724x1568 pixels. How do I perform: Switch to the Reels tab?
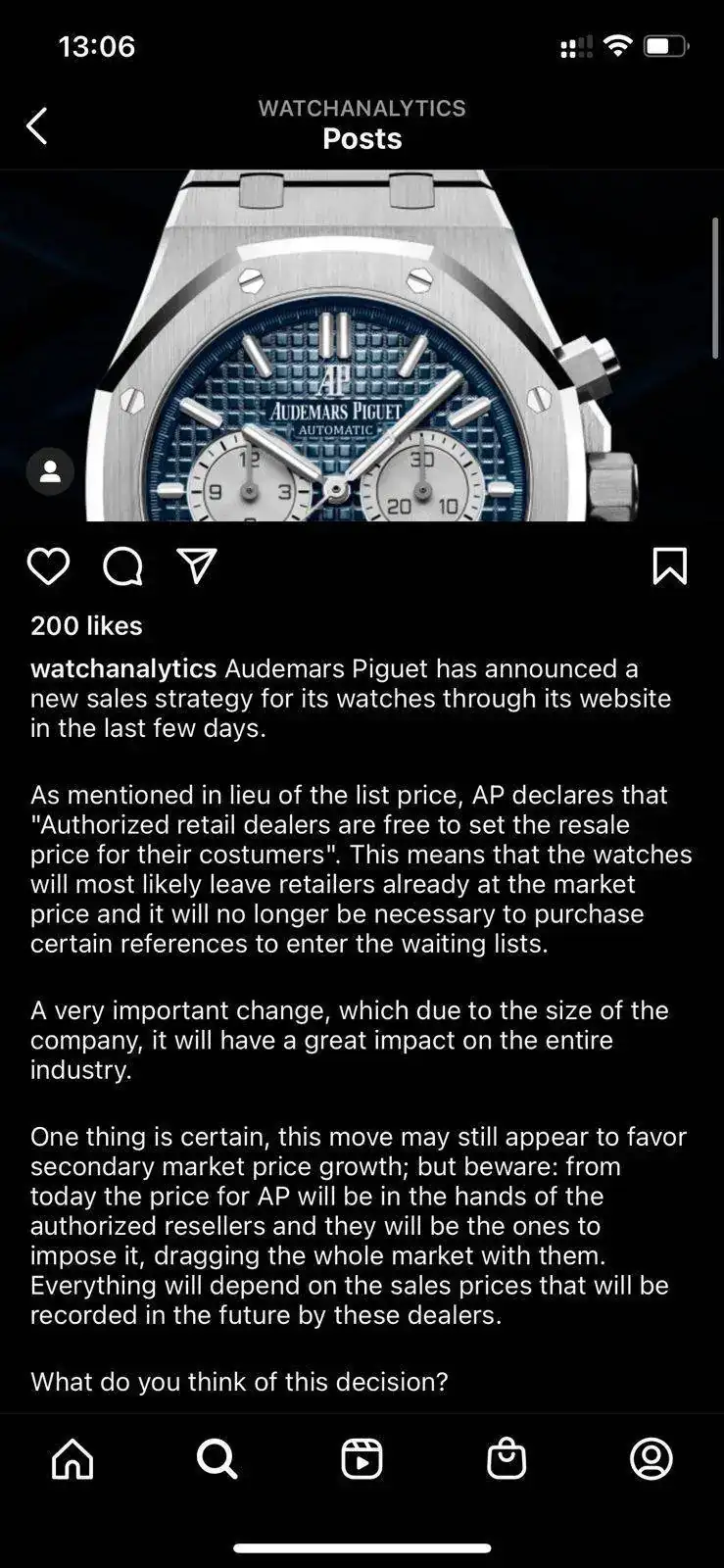click(362, 1458)
